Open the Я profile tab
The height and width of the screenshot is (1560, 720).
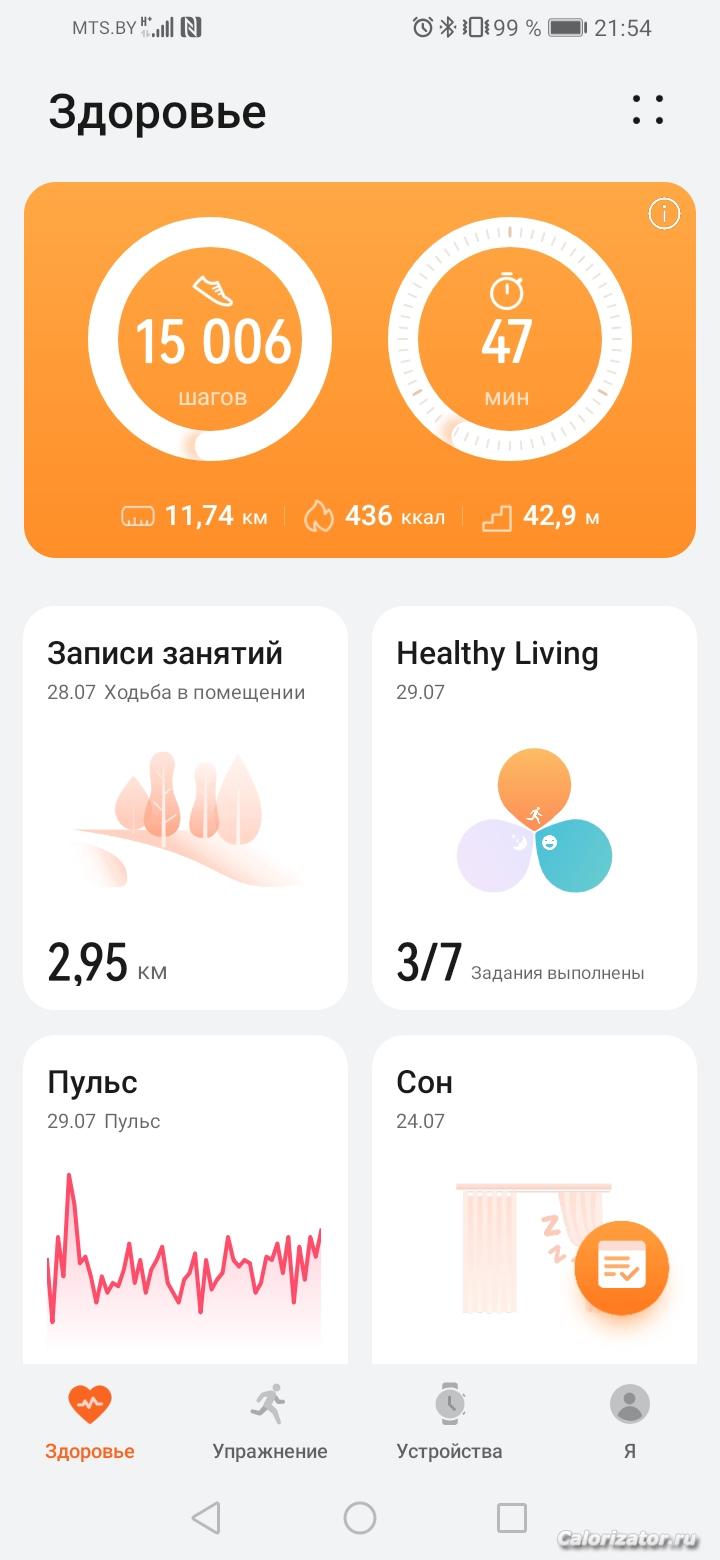click(x=630, y=1421)
